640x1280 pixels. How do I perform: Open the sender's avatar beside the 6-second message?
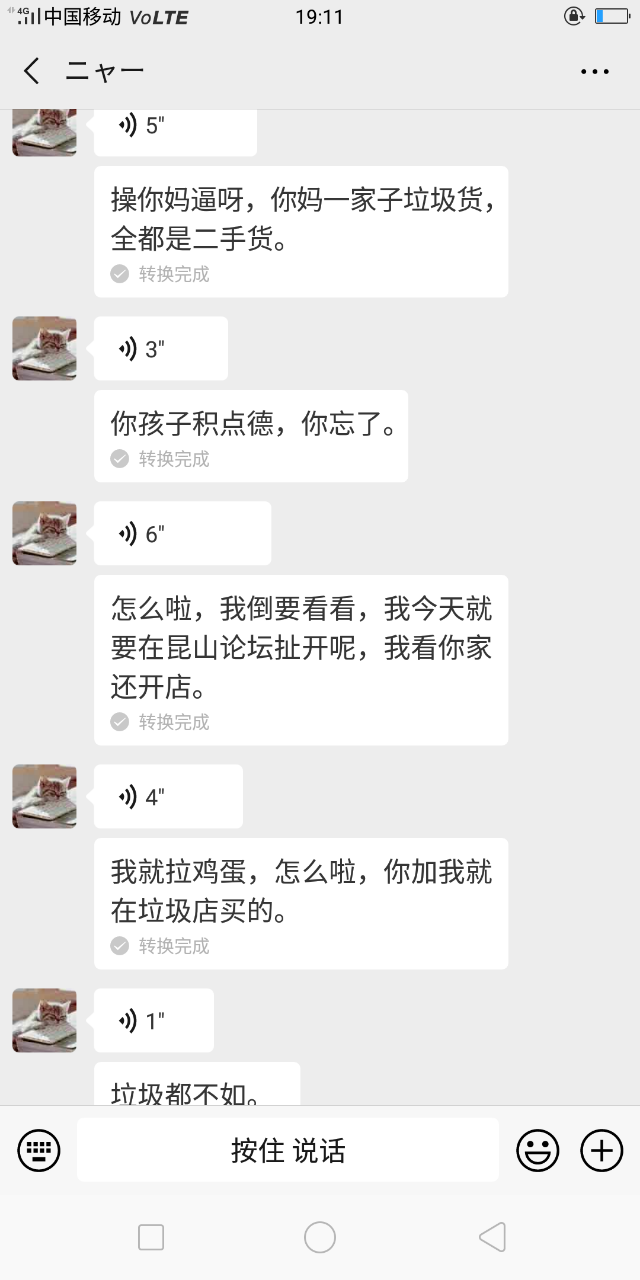tap(44, 534)
